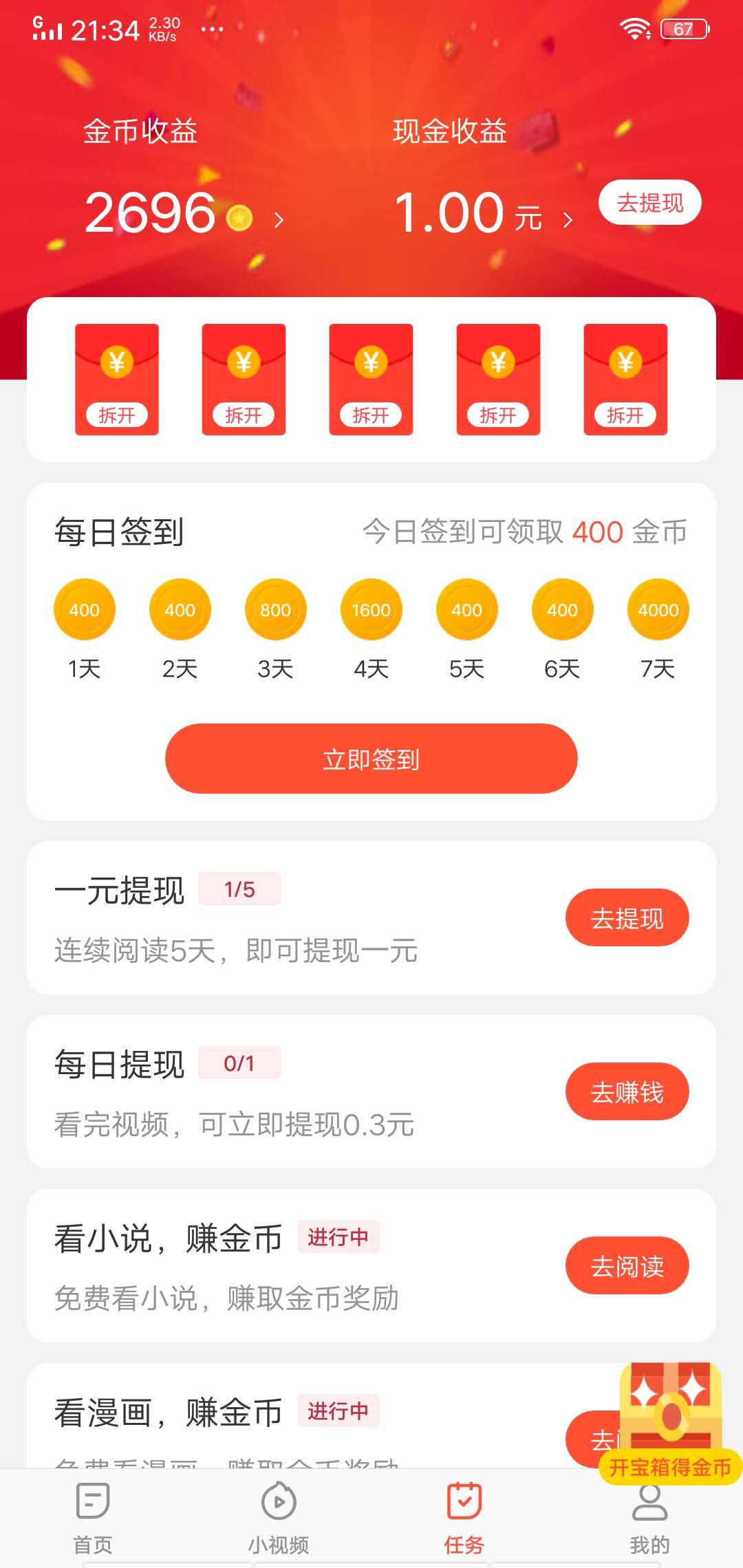Tap 立即签到 to sign in now
743x1568 pixels.
371,758
